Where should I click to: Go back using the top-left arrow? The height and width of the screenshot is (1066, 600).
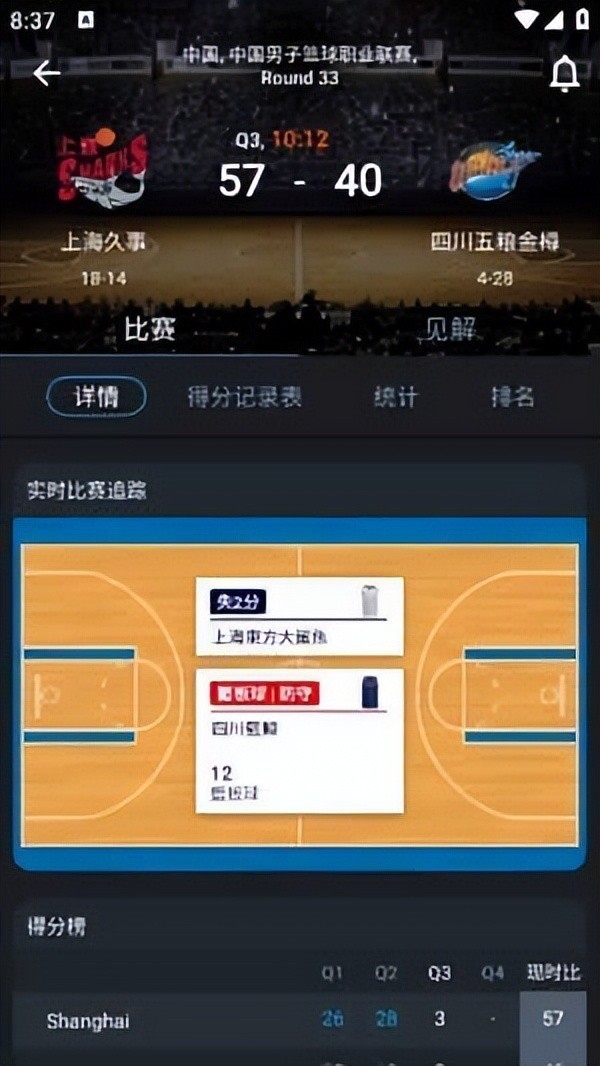tap(47, 73)
